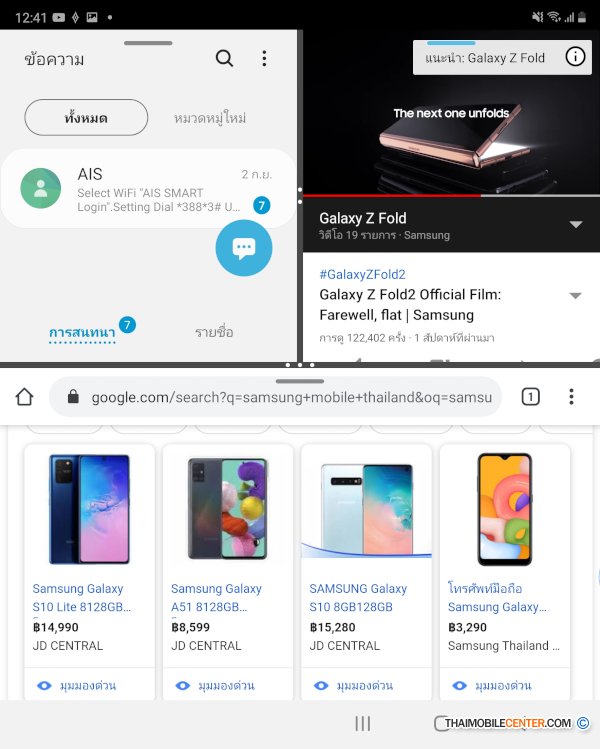Screen dimensions: 600x749
Task: Edit the google.com address bar
Action: [290, 397]
